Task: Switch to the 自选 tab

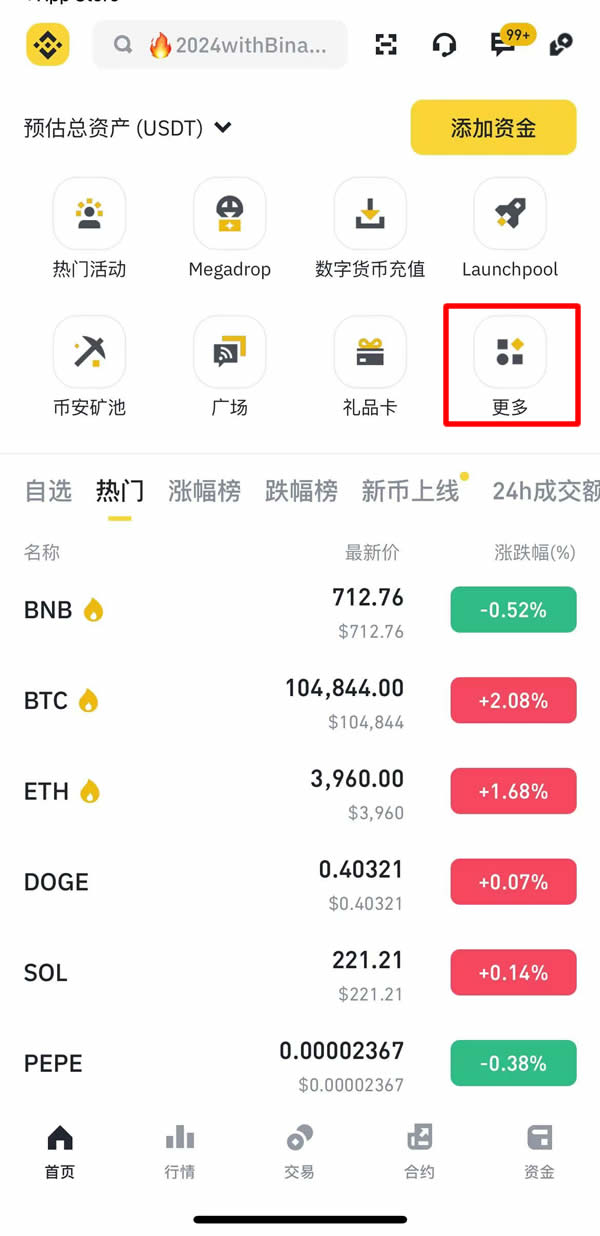Action: 48,491
